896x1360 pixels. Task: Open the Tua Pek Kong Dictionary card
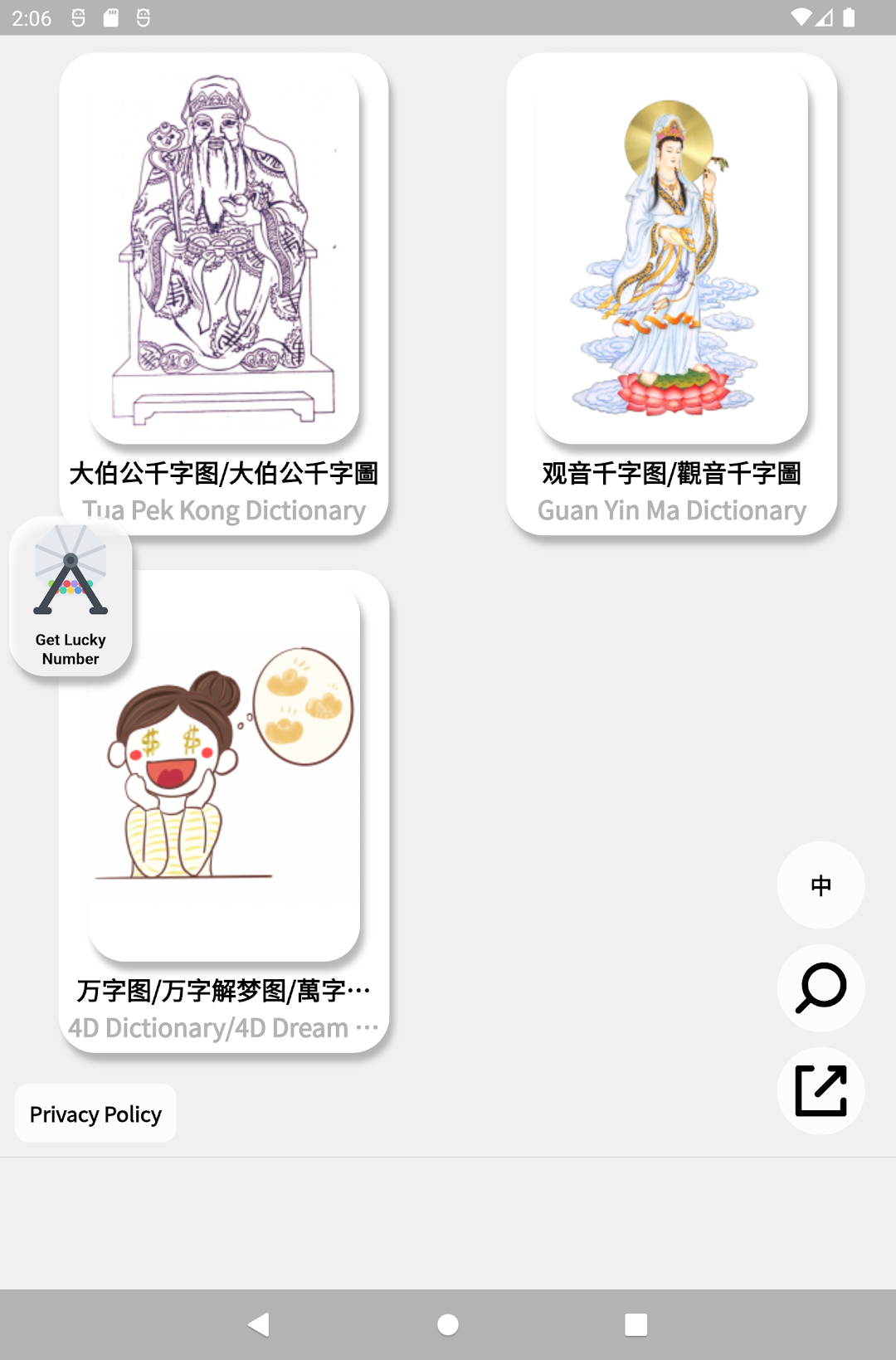coord(224,274)
